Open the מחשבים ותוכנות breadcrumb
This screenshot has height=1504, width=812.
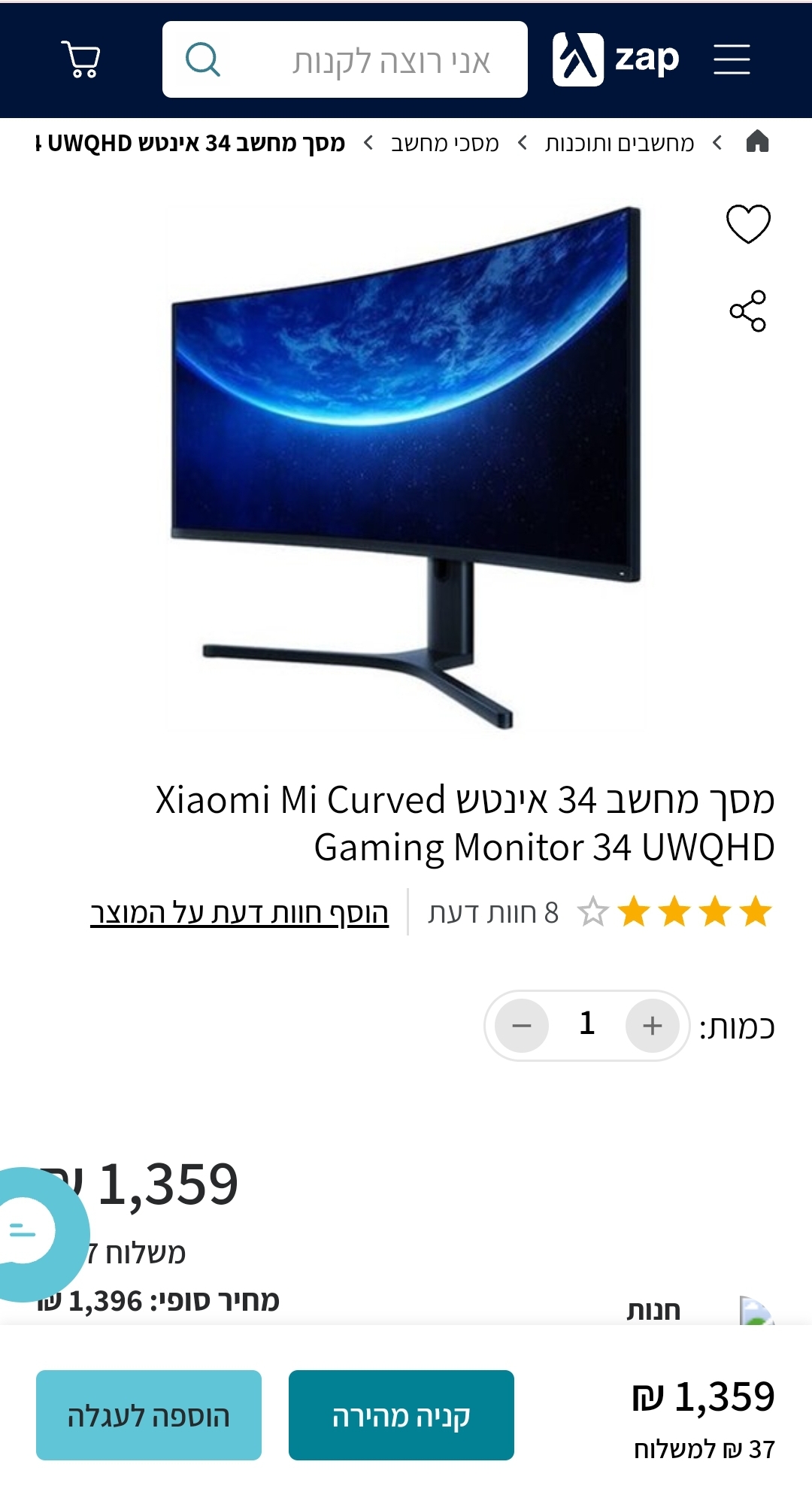pyautogui.click(x=620, y=143)
